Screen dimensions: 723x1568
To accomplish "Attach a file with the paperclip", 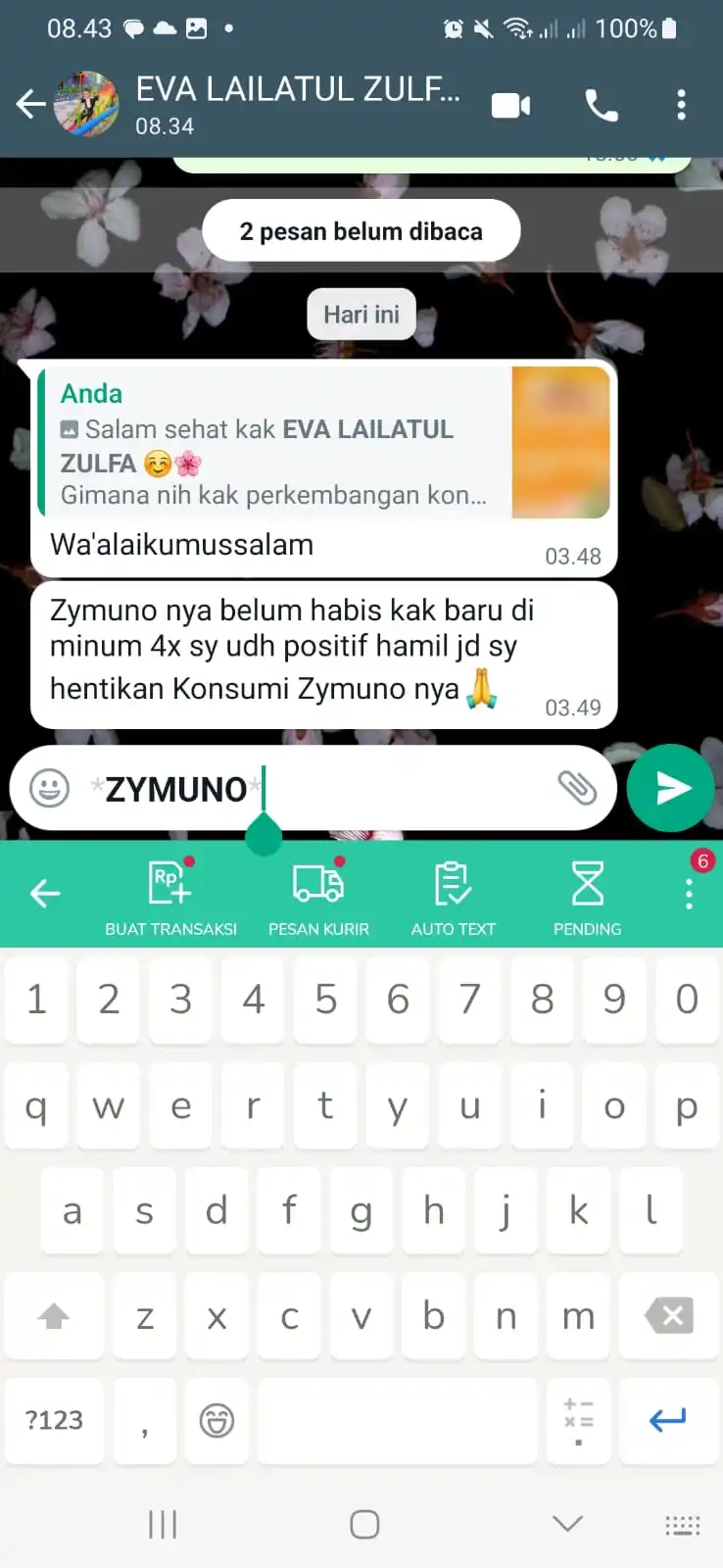I will (576, 787).
